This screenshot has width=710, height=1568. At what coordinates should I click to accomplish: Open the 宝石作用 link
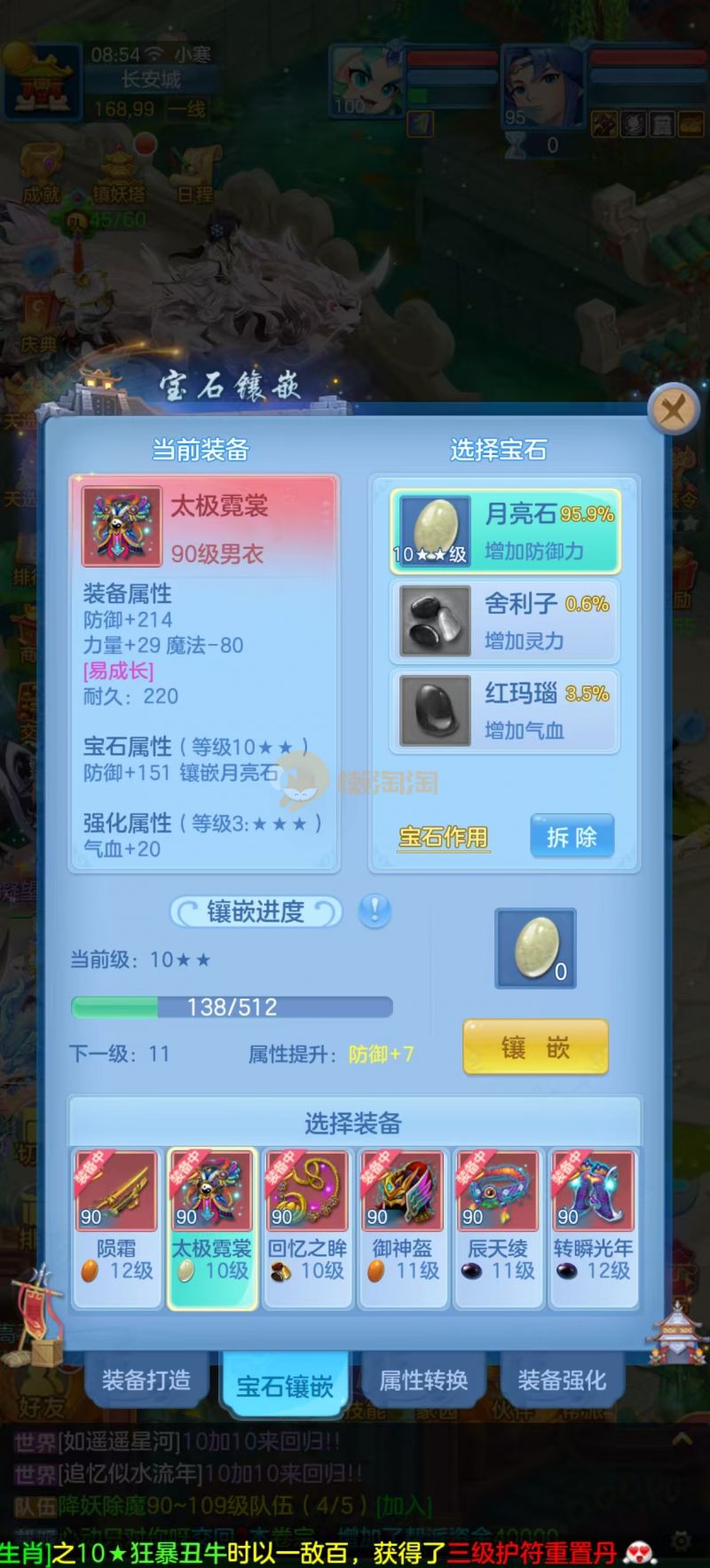pyautogui.click(x=443, y=836)
